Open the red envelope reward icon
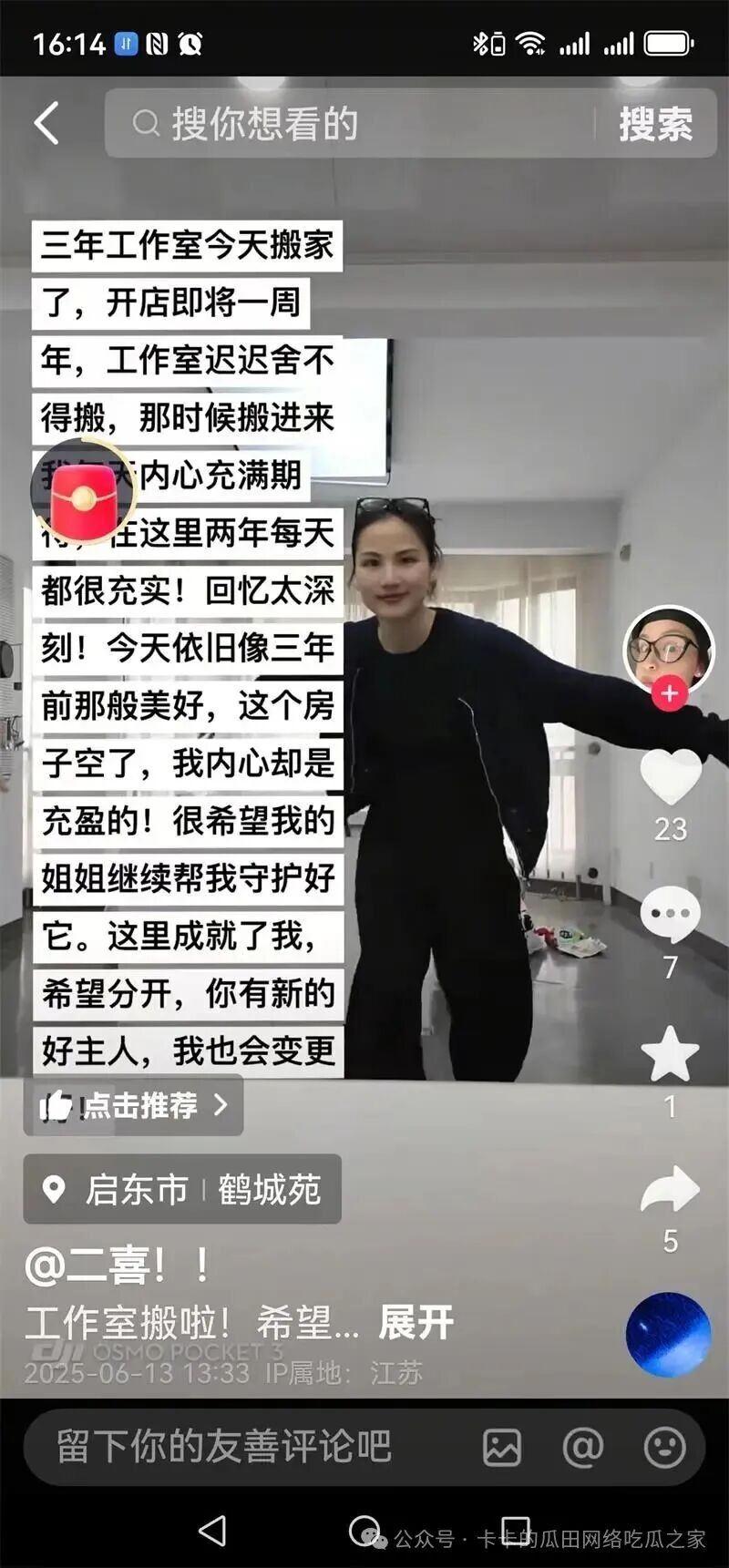The height and width of the screenshot is (1568, 729). click(83, 497)
